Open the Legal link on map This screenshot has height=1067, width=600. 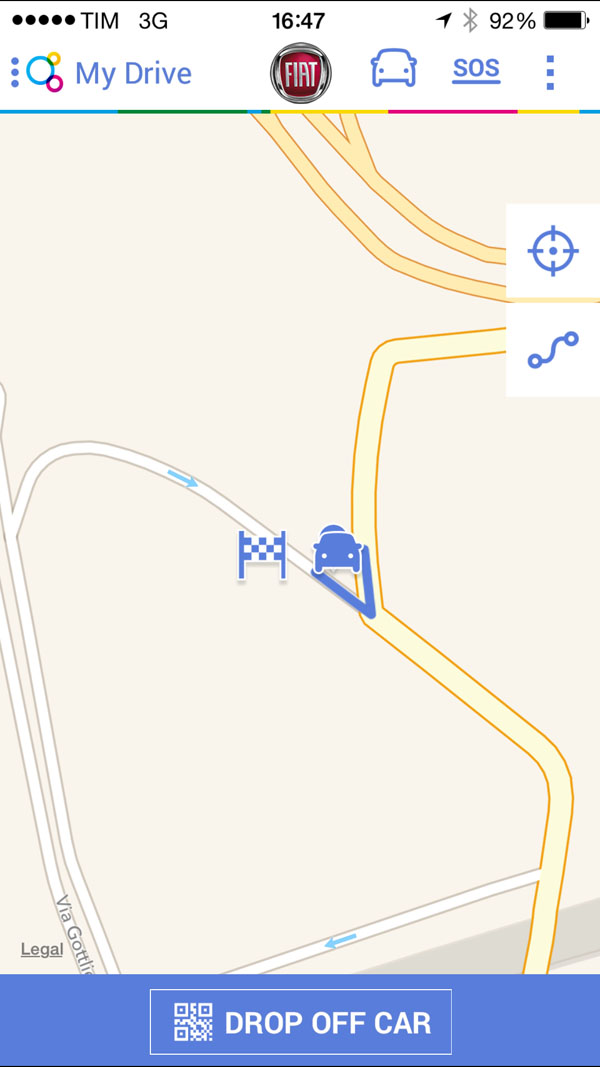point(42,949)
